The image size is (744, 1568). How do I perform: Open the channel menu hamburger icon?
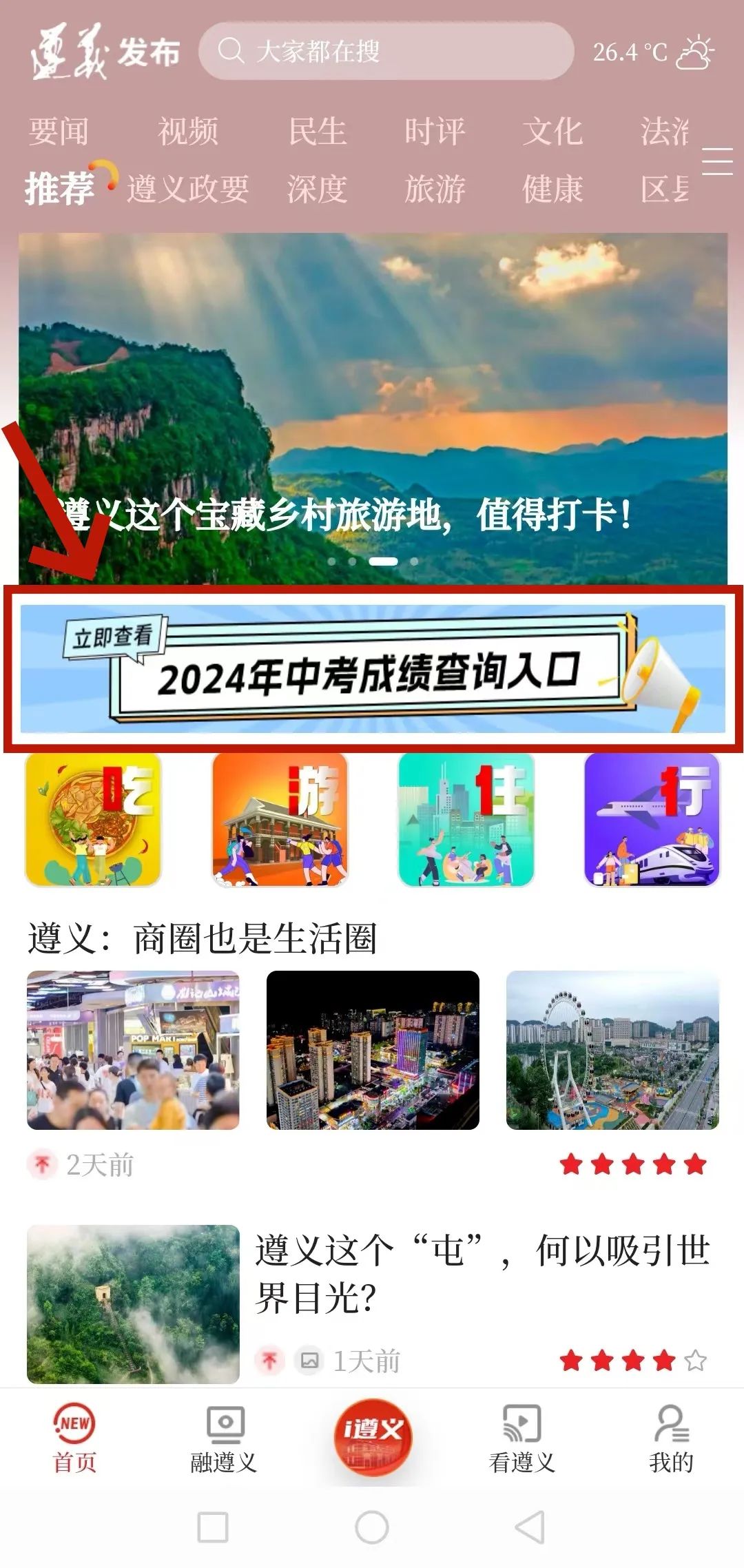click(x=716, y=161)
